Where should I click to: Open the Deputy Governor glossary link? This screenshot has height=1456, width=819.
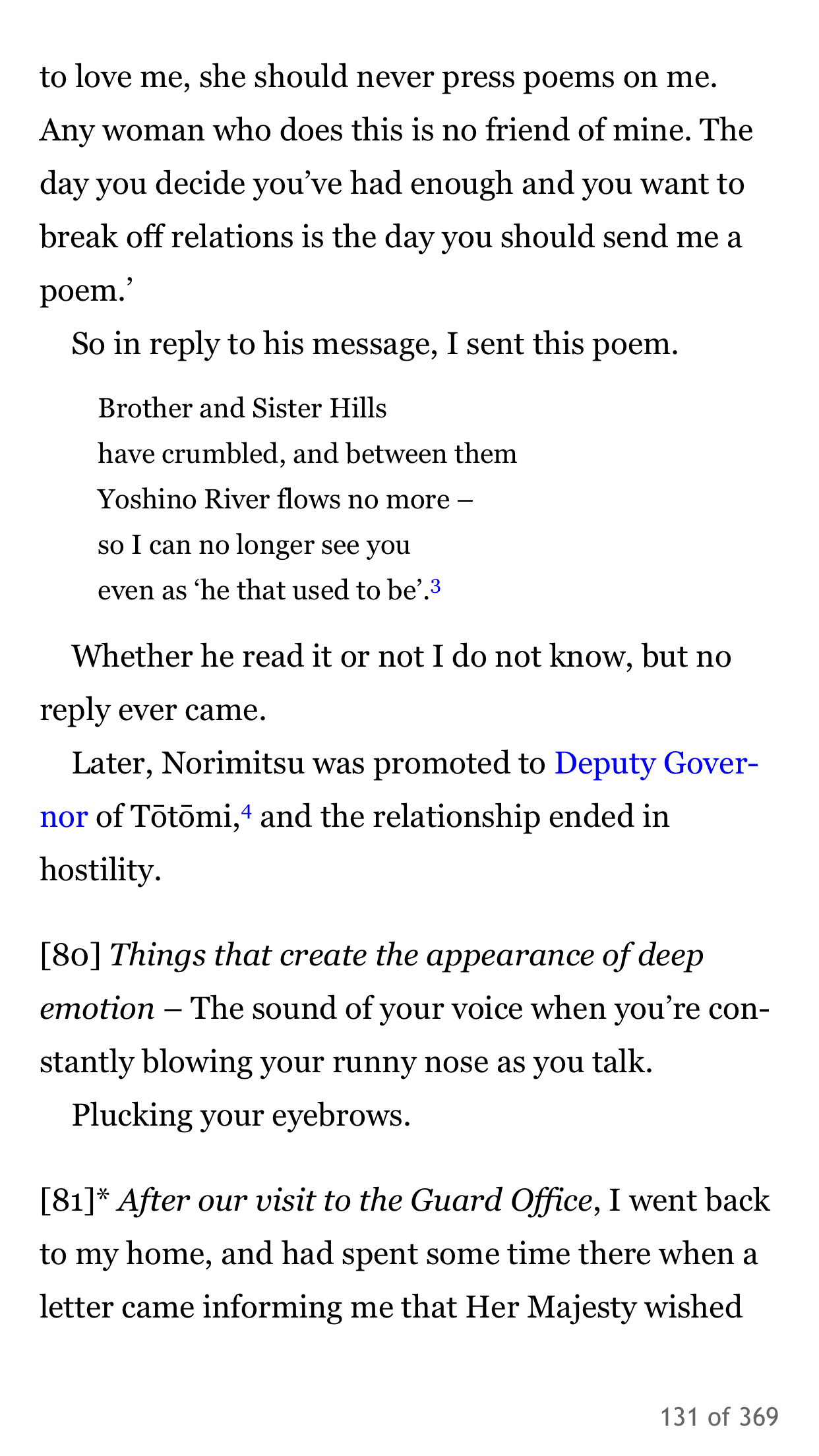(657, 764)
